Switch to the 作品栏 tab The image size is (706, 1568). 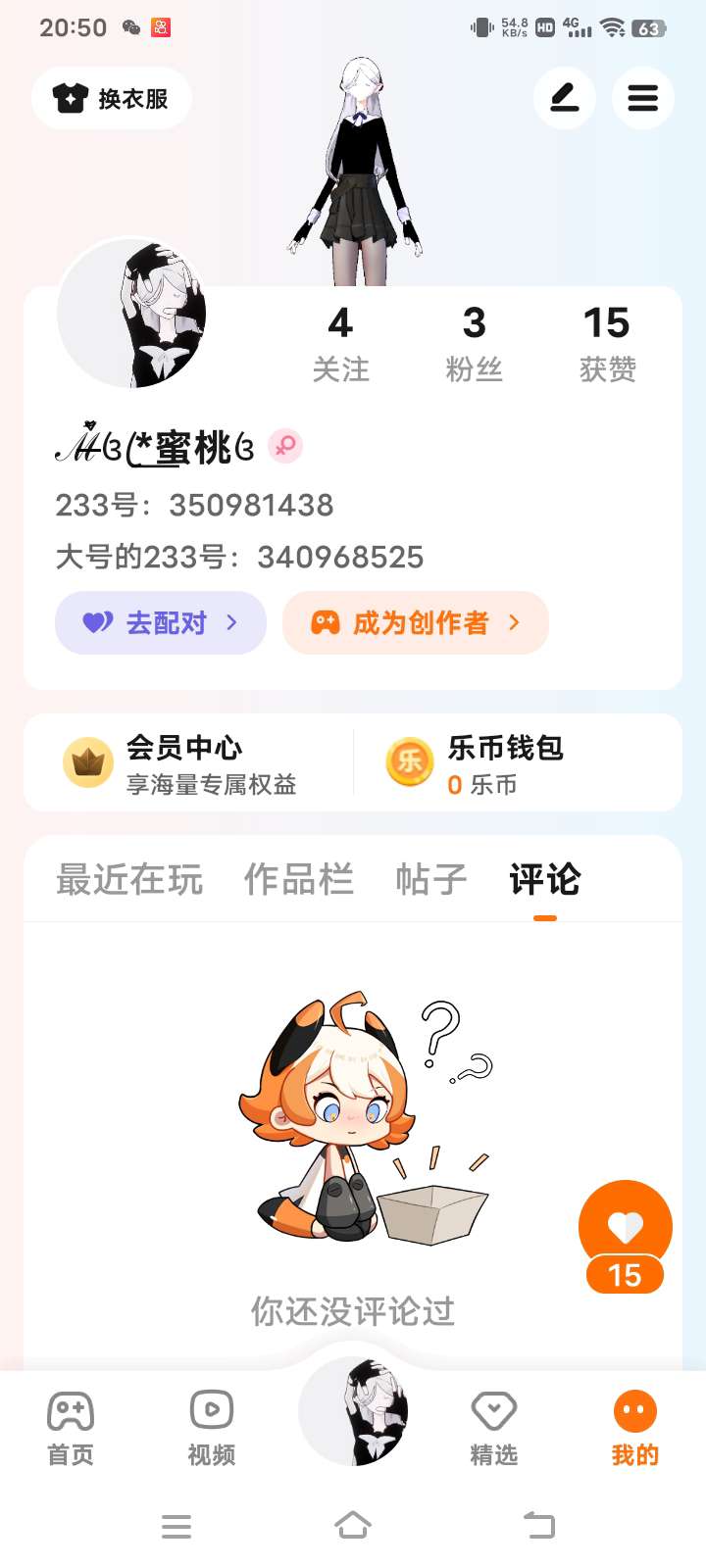(x=298, y=879)
